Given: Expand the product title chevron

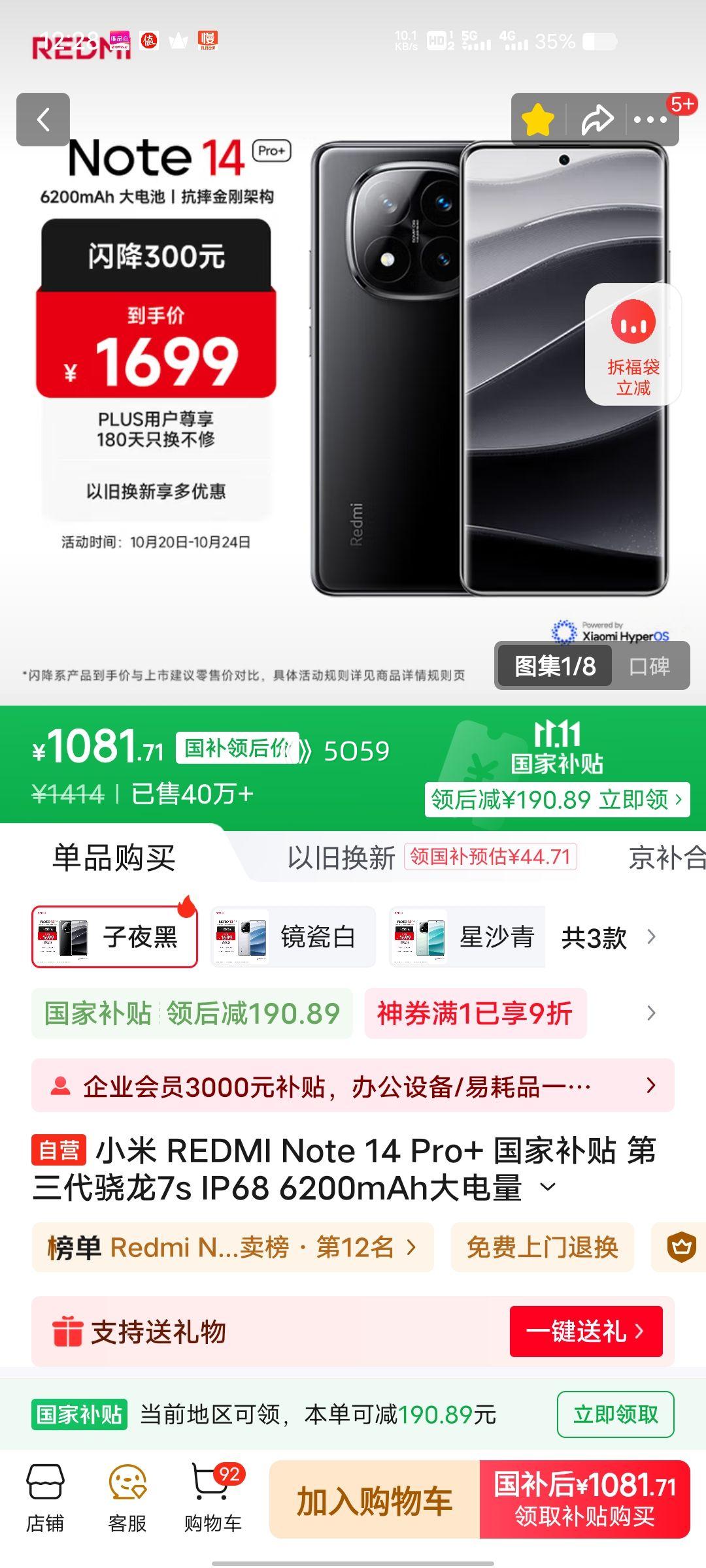Looking at the screenshot, I should [548, 1186].
